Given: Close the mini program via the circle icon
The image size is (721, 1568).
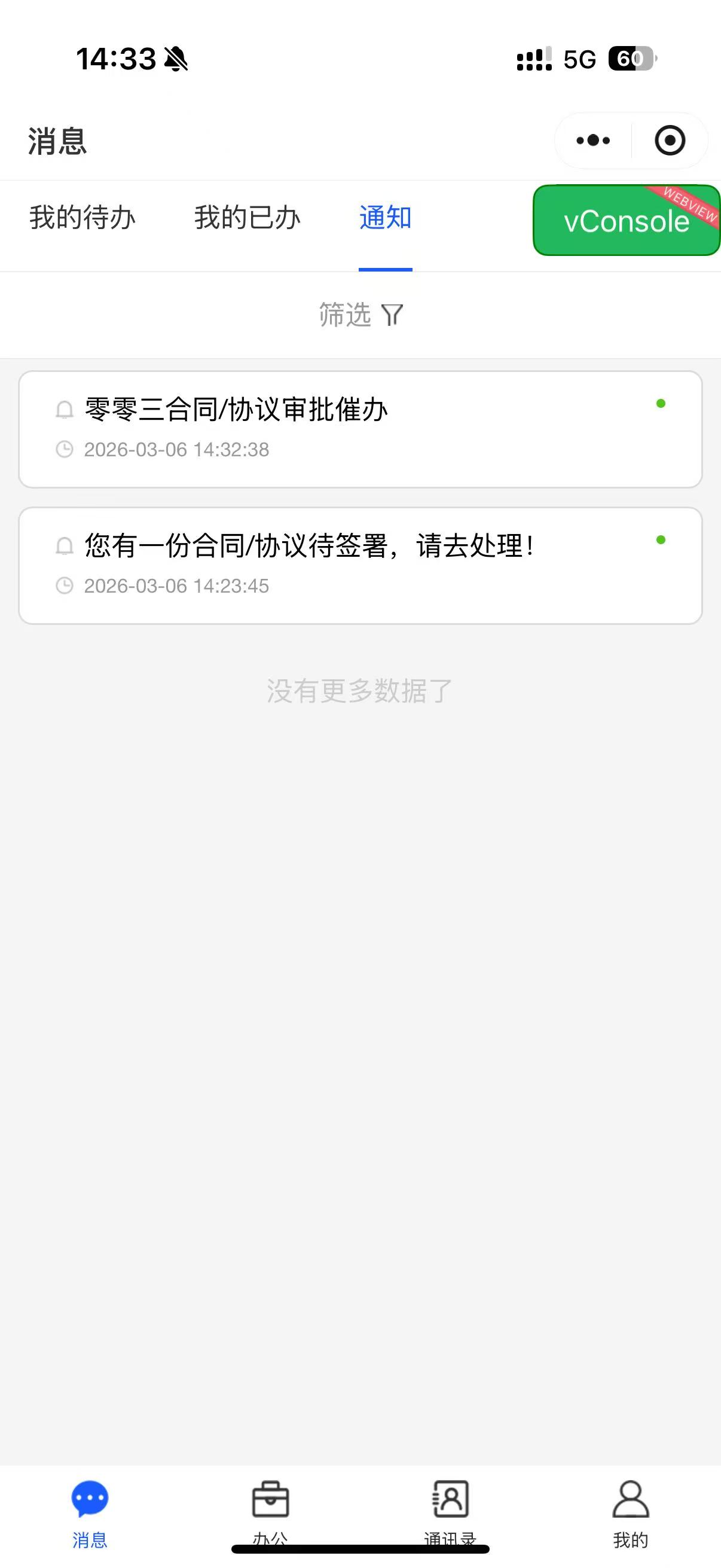Looking at the screenshot, I should 669,141.
